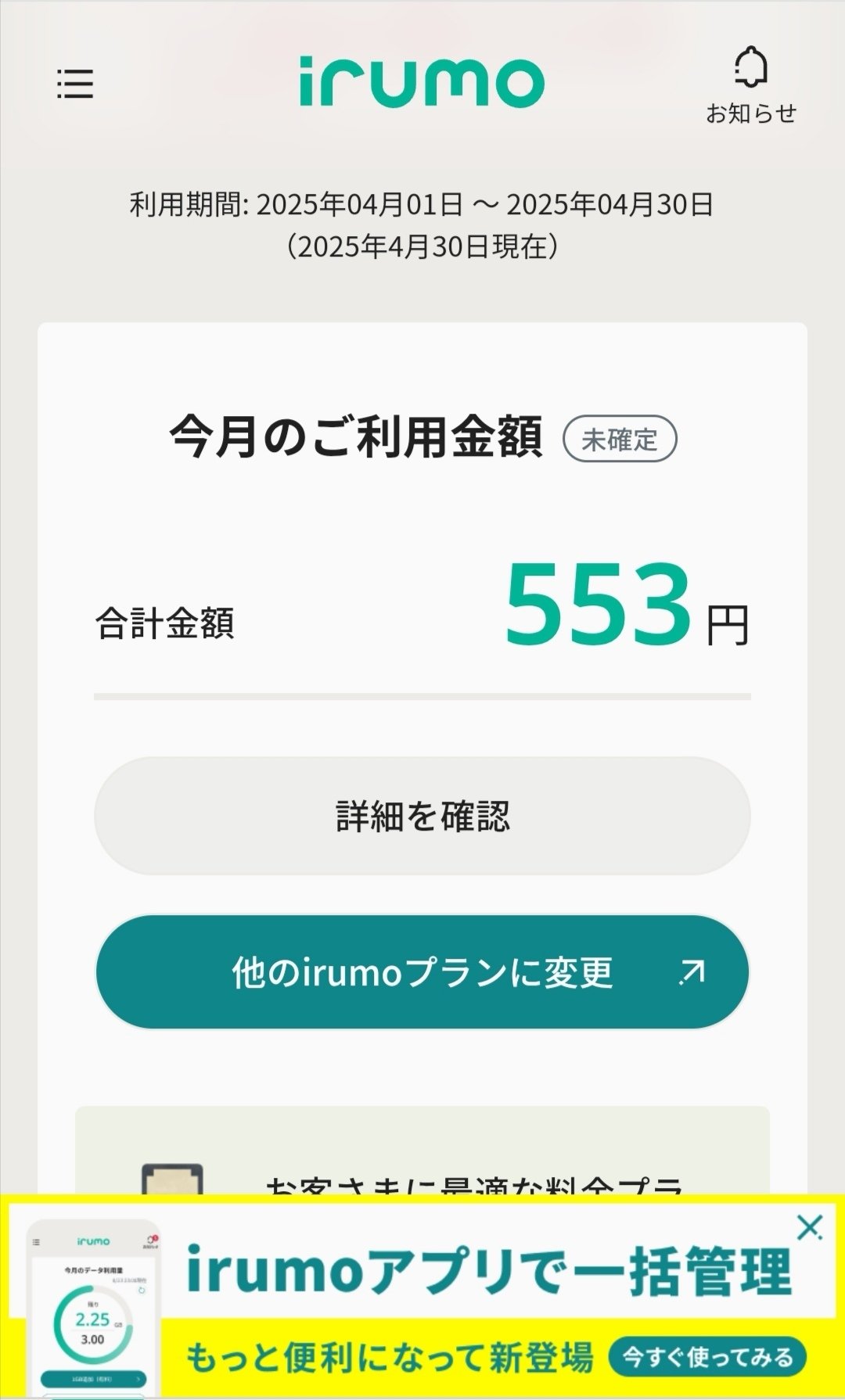Click the 2.25 GB usage donut chart
Image resolution: width=845 pixels, height=1400 pixels.
pyautogui.click(x=93, y=1322)
